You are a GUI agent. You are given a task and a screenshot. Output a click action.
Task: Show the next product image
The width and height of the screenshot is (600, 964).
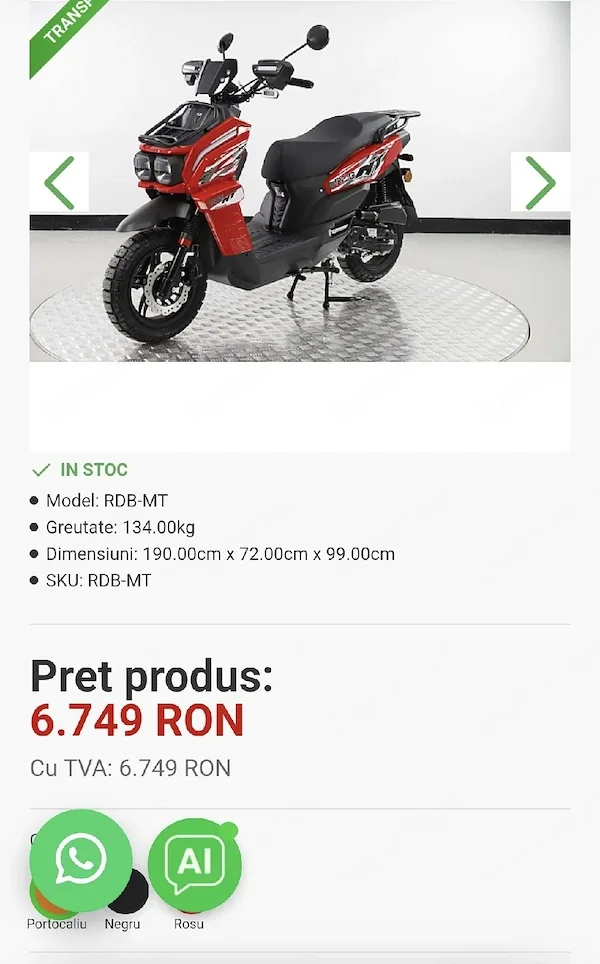[540, 182]
